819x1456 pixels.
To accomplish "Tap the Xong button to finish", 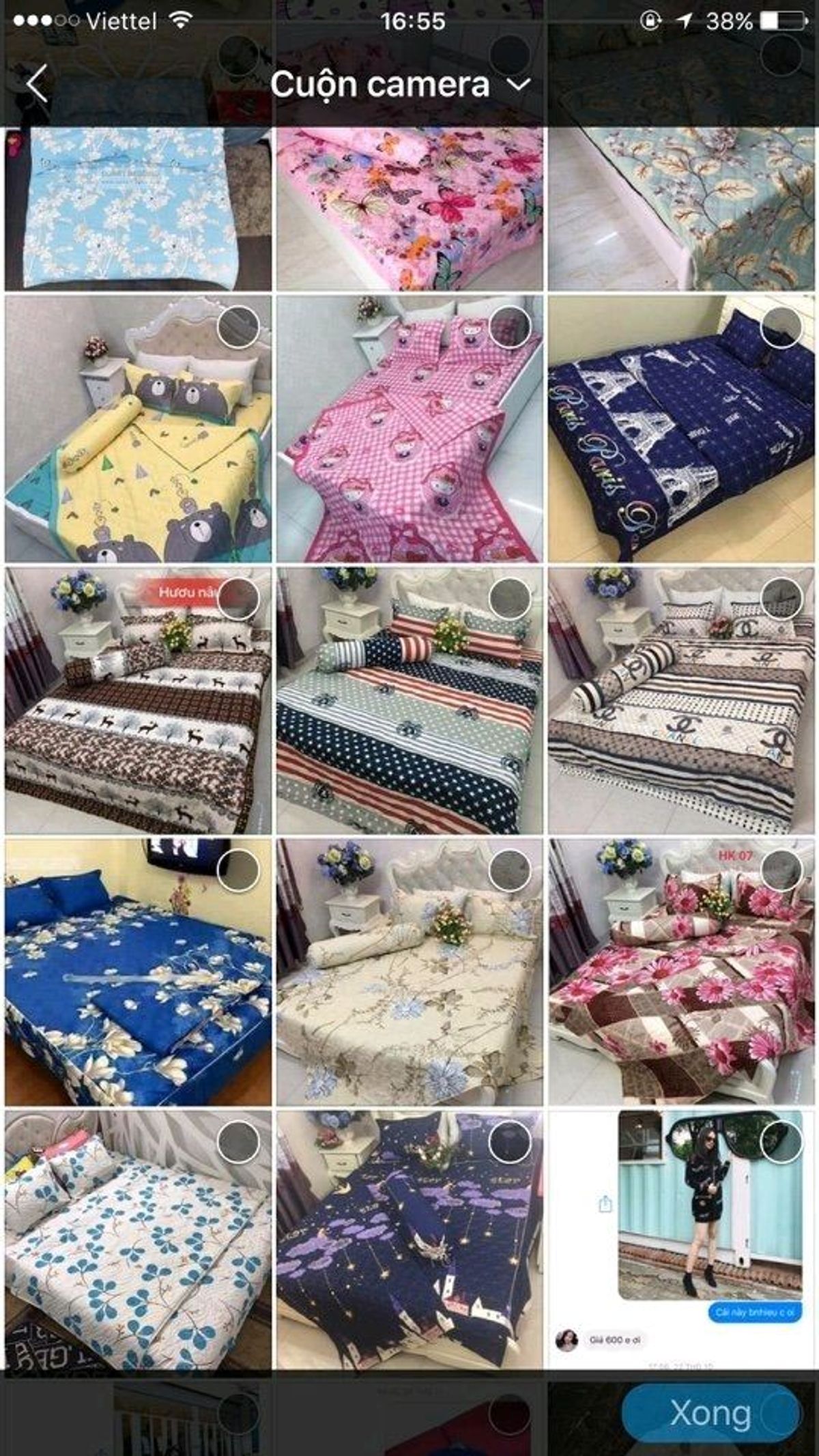I will coord(710,1412).
